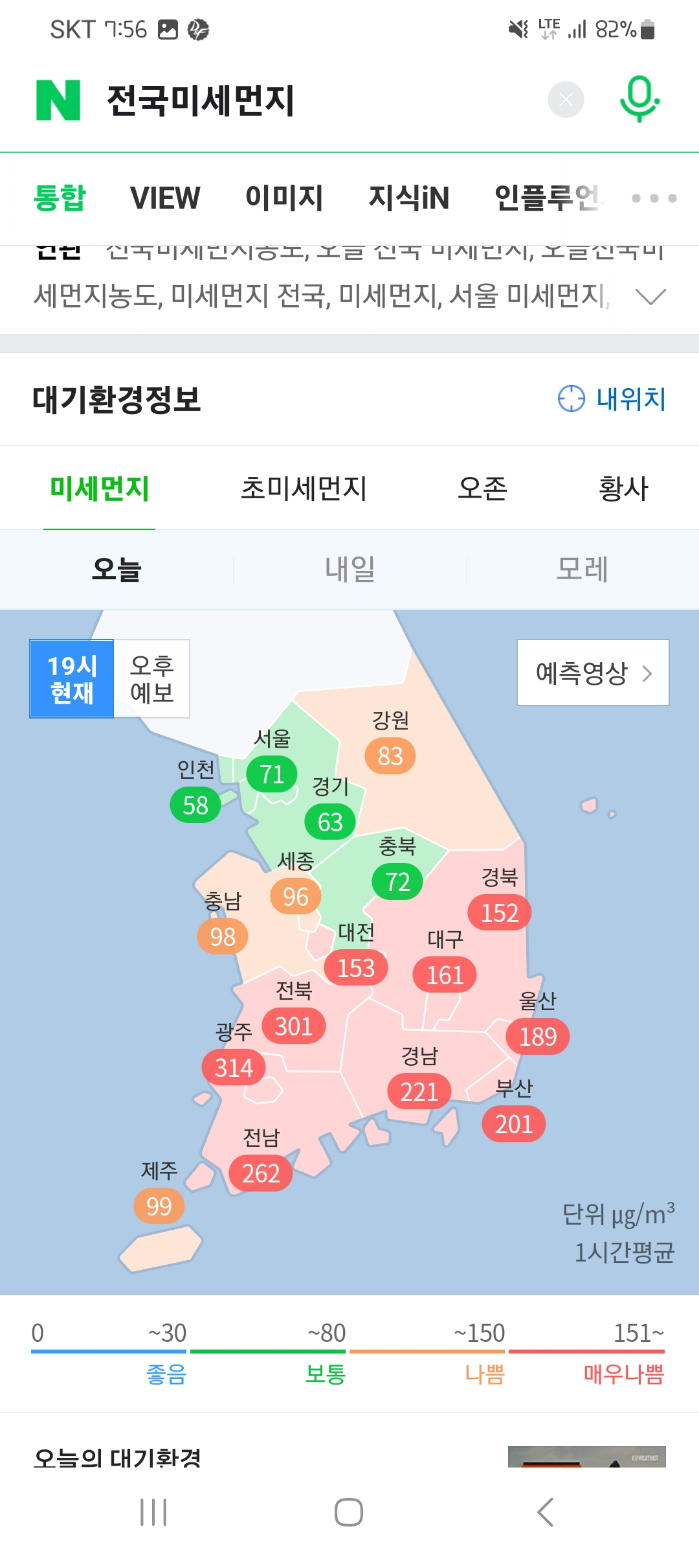Viewport: 699px width, 1555px height.
Task: Clear the search query text
Action: 565,100
